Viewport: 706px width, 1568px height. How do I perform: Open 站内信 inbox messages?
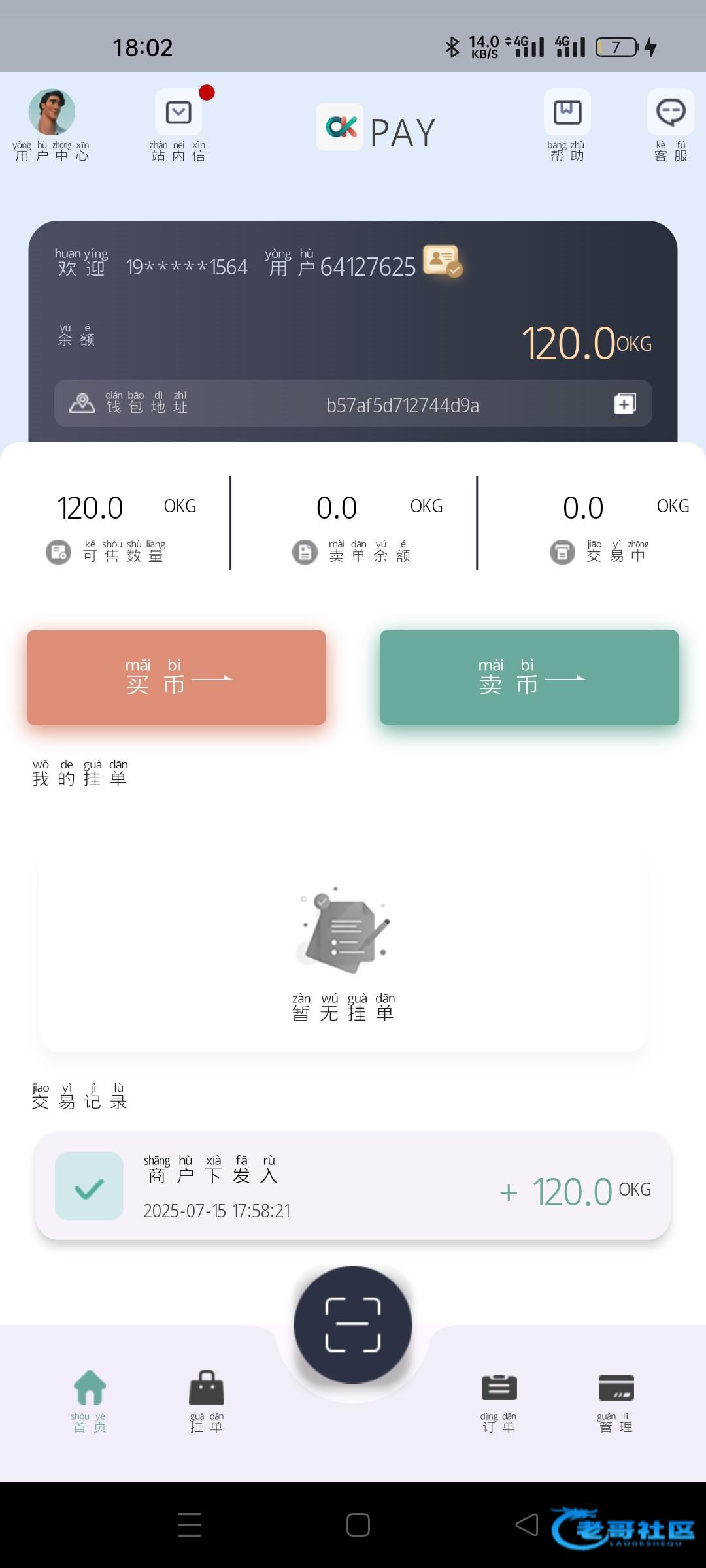click(178, 112)
